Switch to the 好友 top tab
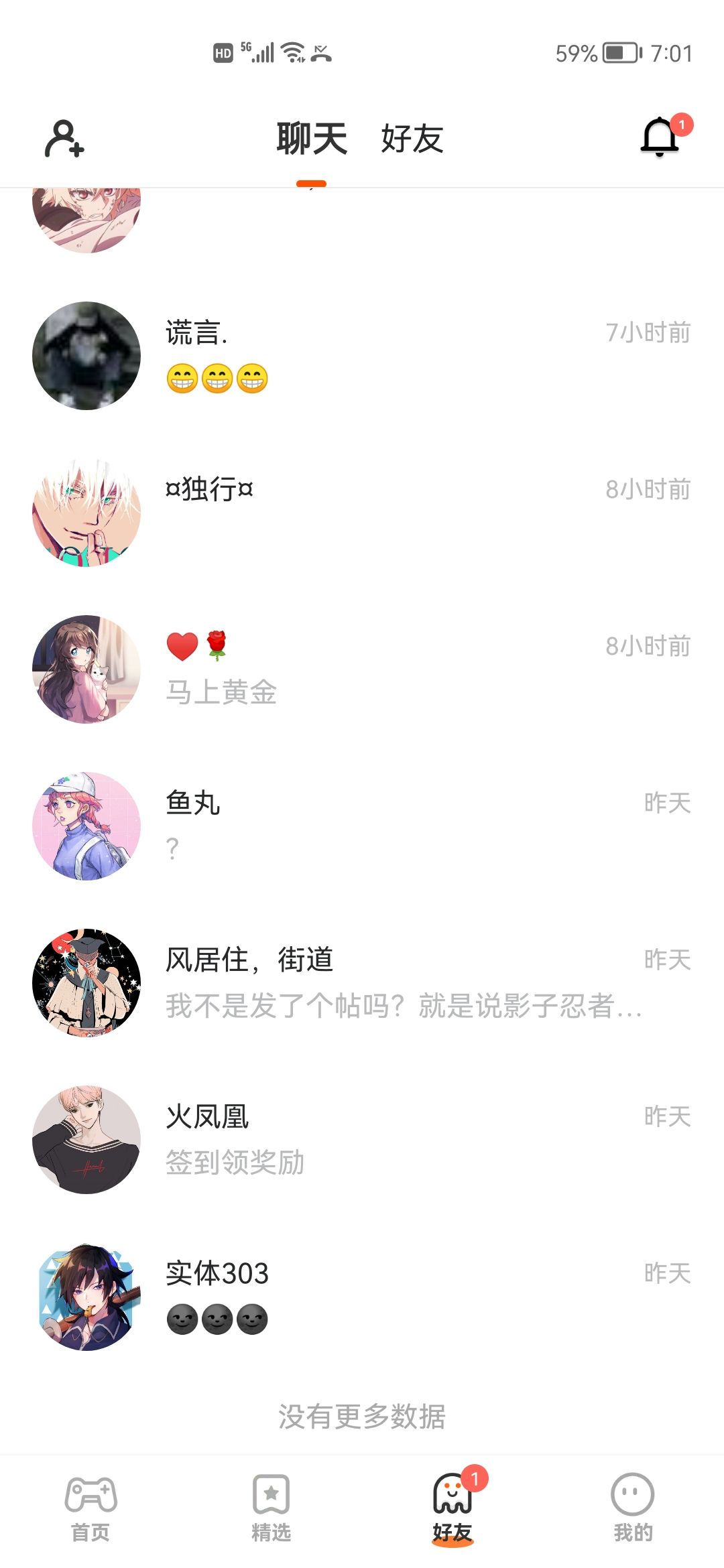 pos(412,139)
